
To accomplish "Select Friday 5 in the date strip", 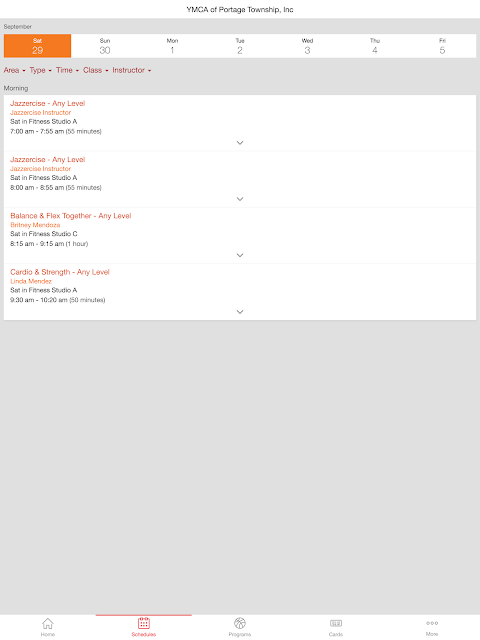I will (442, 46).
